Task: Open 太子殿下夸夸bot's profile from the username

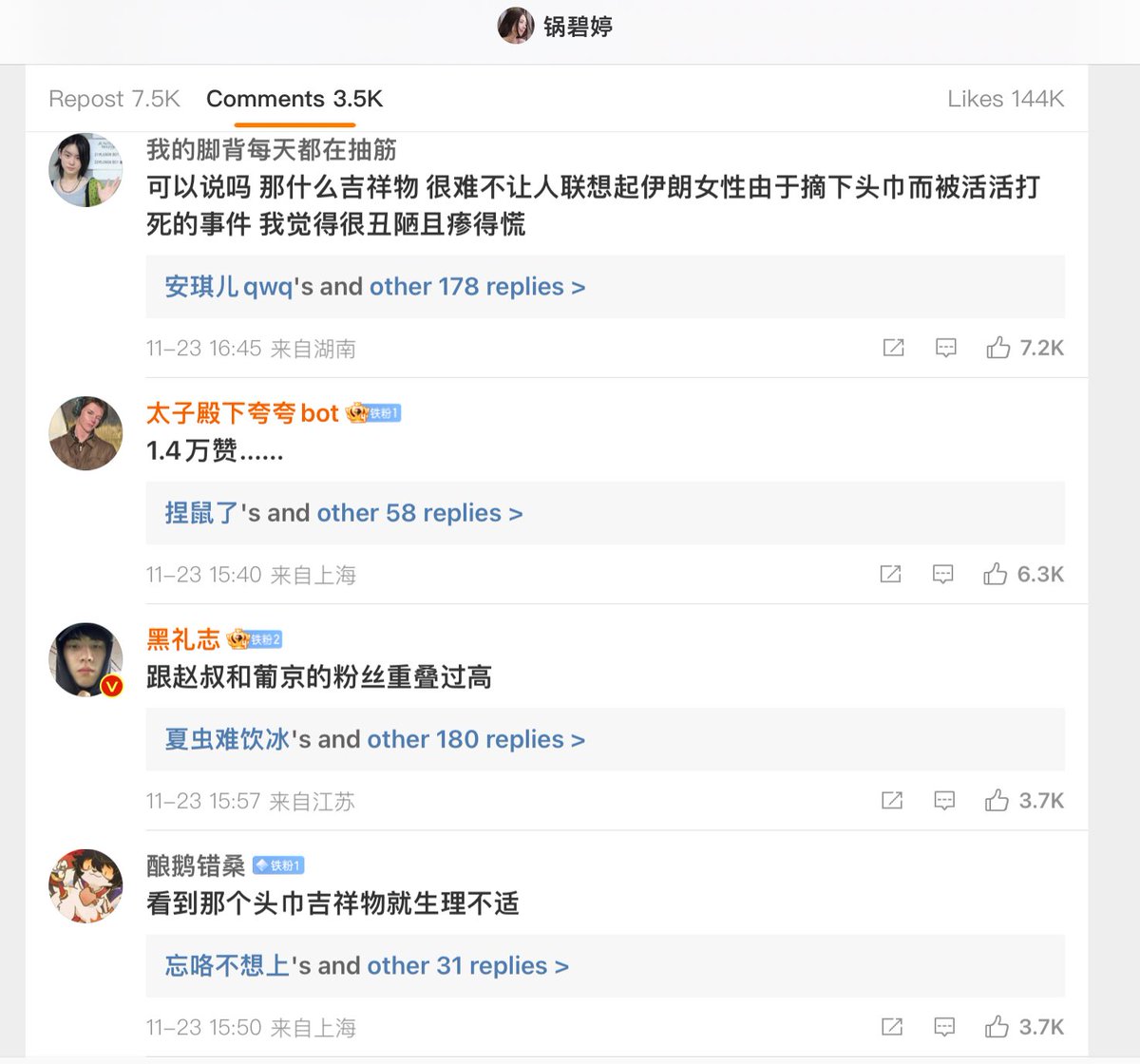Action: 242,413
